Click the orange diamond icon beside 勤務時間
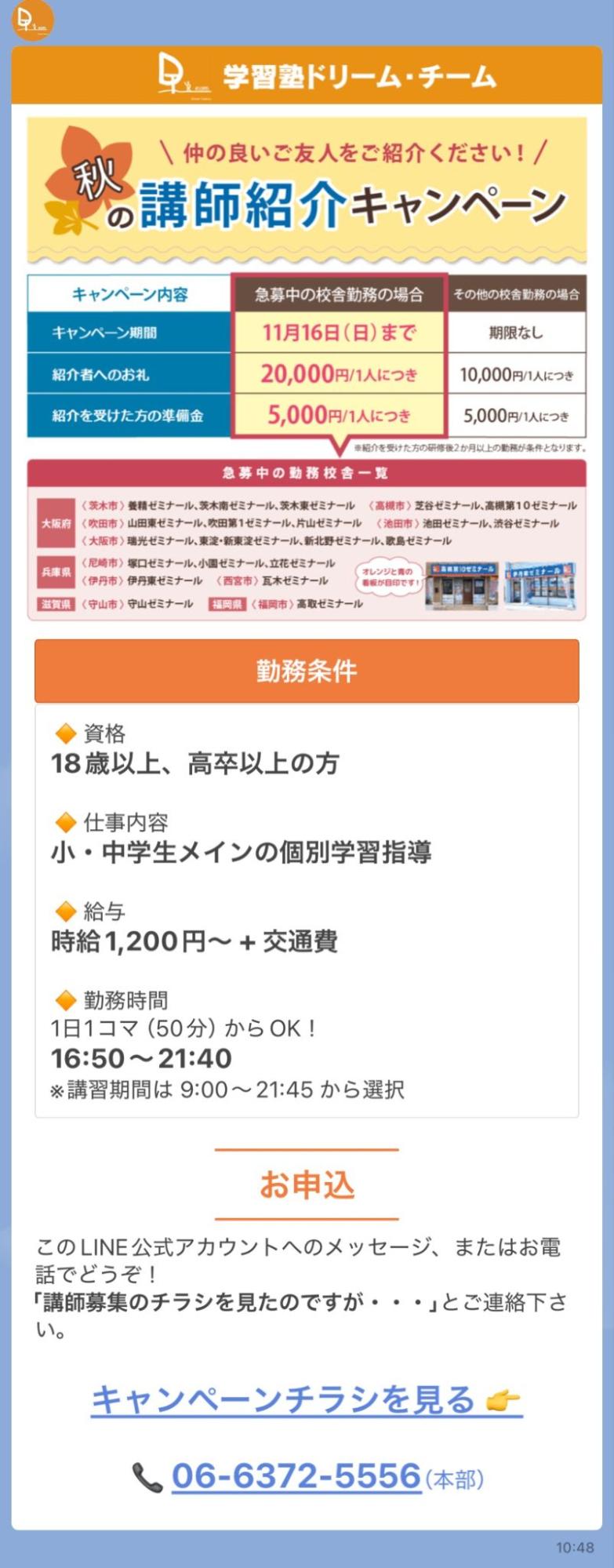The height and width of the screenshot is (1568, 614). pos(66,1002)
